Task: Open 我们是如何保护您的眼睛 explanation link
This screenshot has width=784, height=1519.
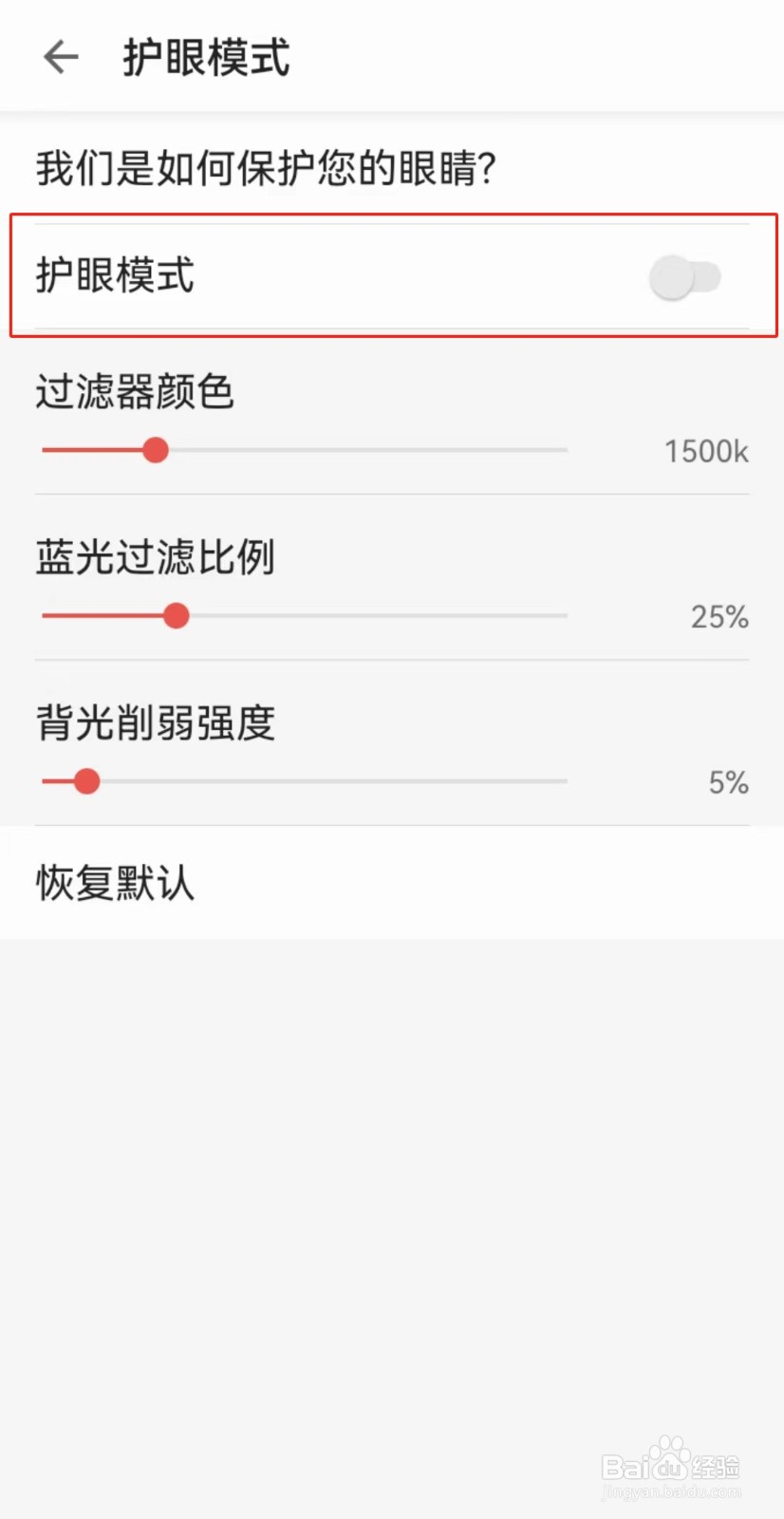Action: (x=266, y=167)
